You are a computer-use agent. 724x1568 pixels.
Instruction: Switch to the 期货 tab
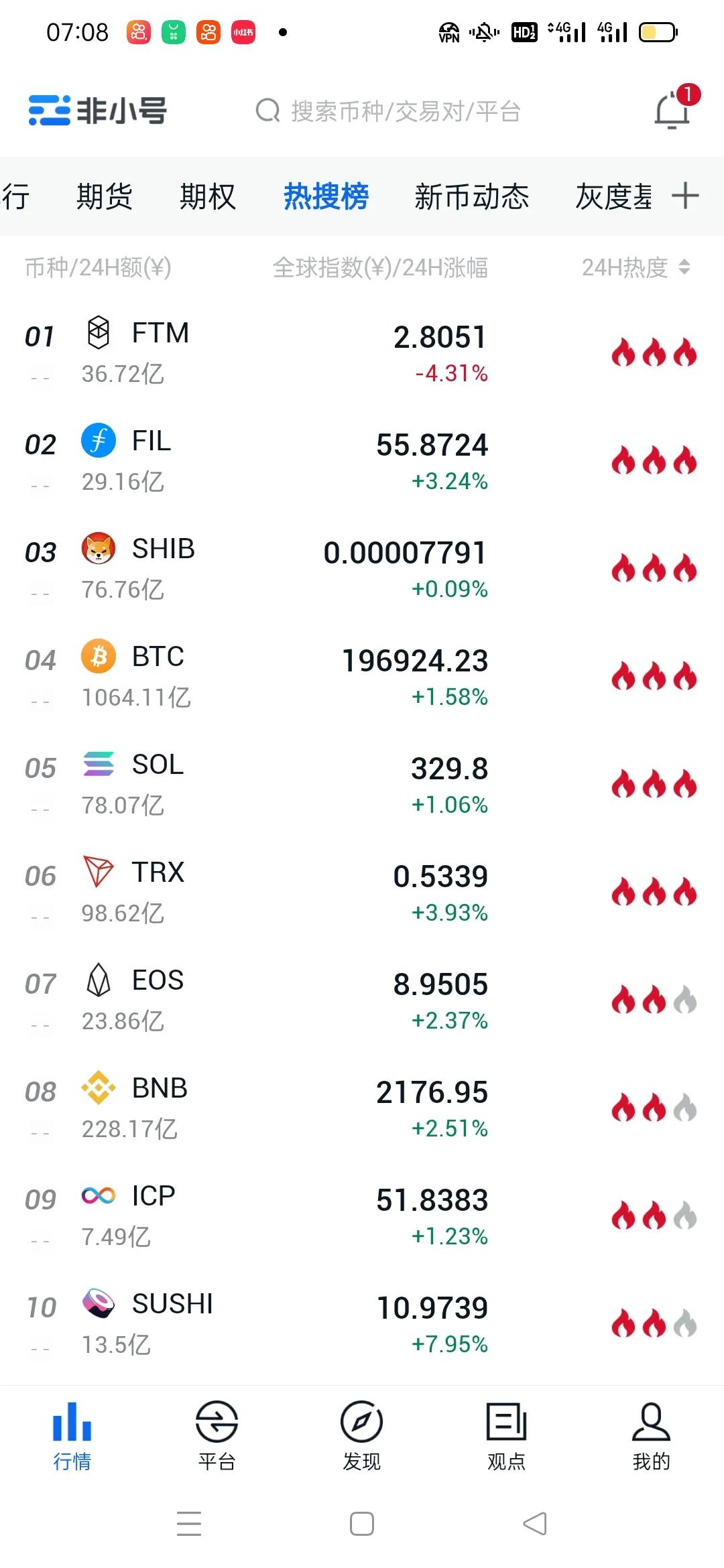click(x=104, y=196)
